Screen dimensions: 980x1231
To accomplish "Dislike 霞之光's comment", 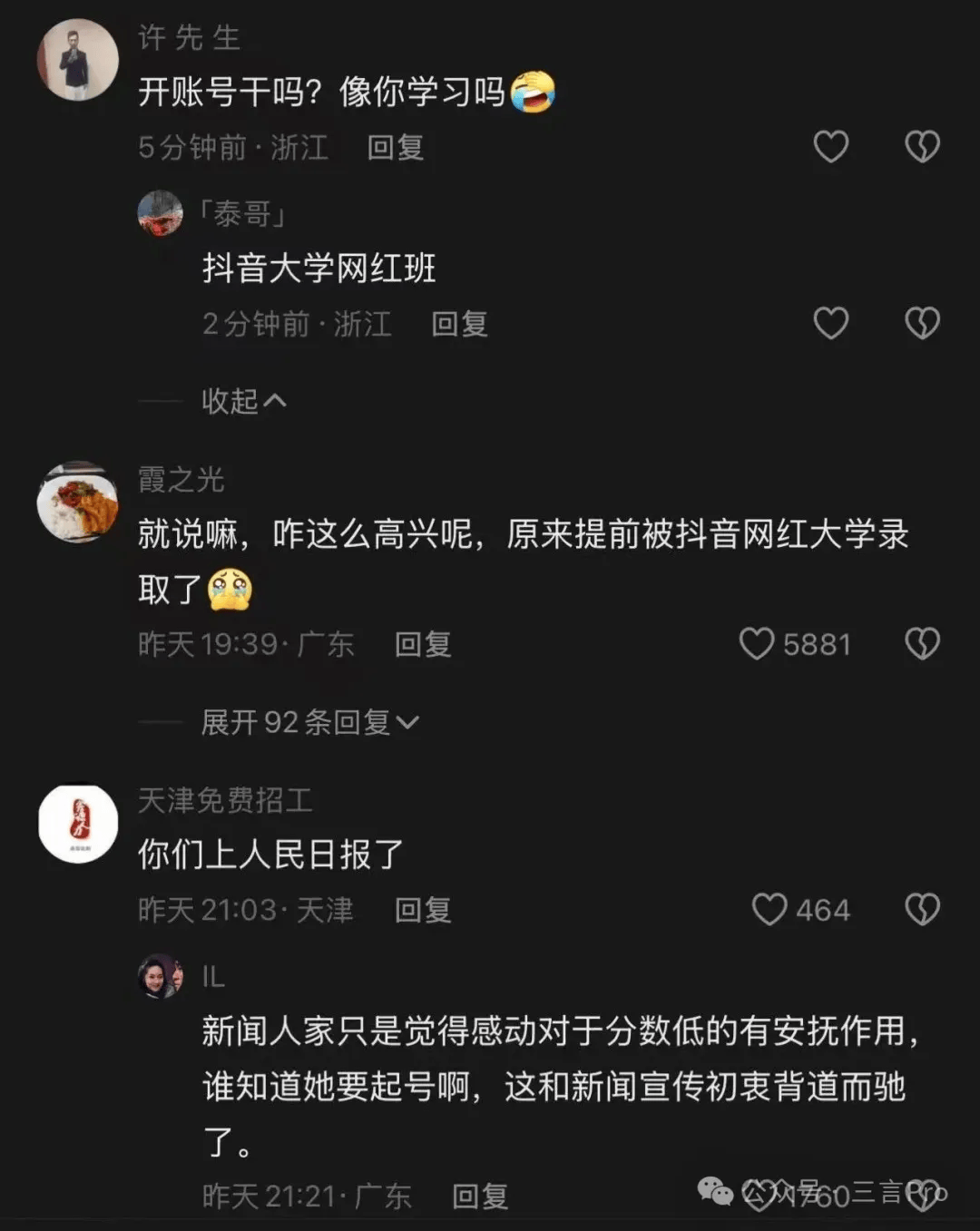I will point(922,644).
